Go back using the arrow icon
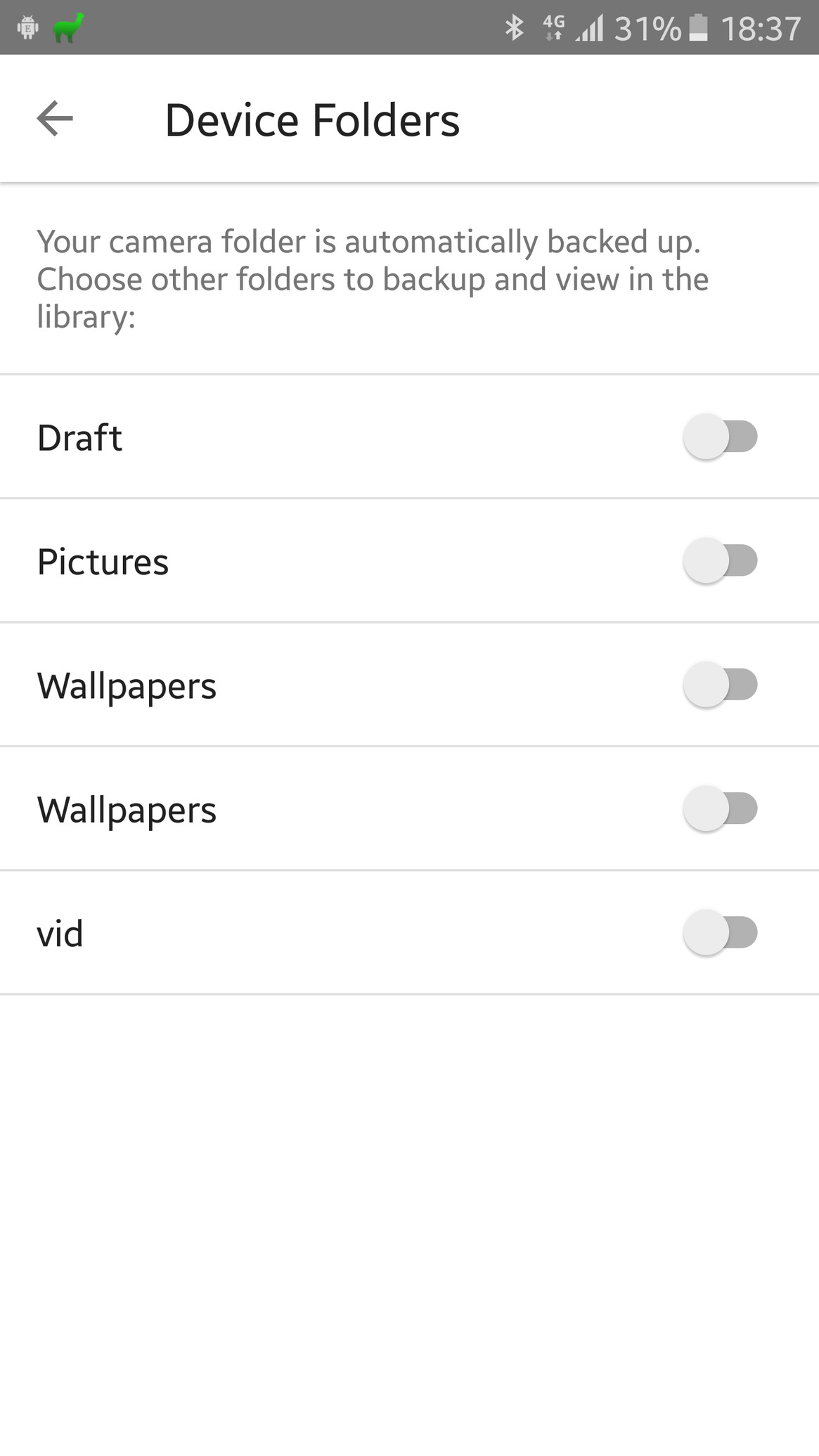819x1456 pixels. pyautogui.click(x=55, y=119)
